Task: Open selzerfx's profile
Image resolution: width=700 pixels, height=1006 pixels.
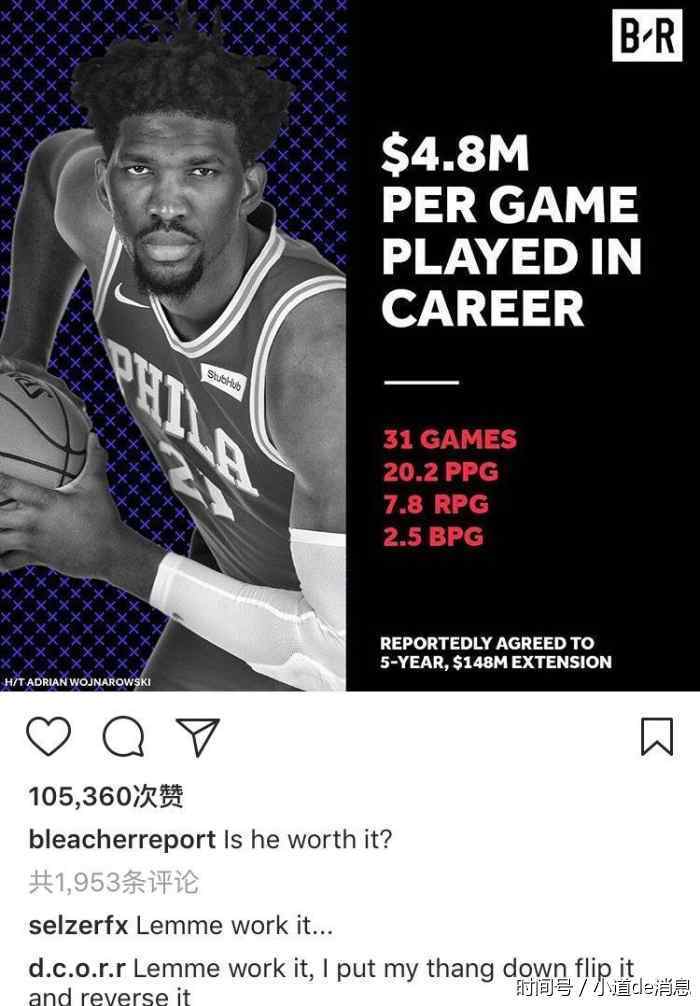Action: pos(78,925)
